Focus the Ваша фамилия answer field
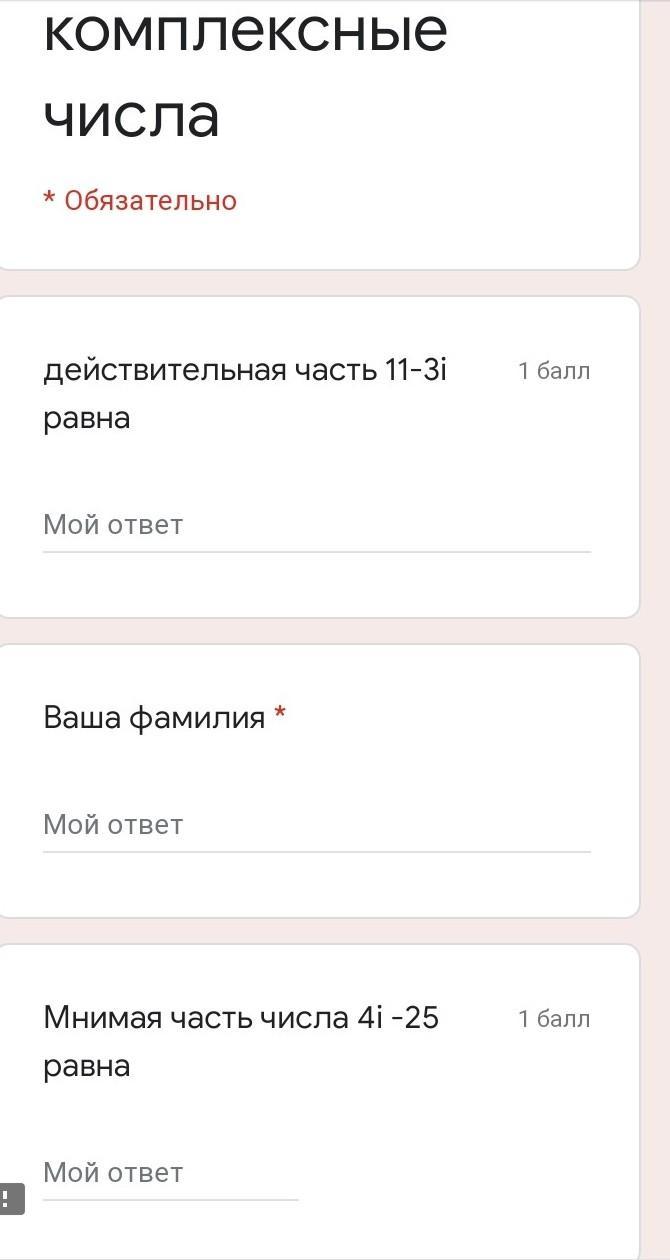 pyautogui.click(x=316, y=826)
